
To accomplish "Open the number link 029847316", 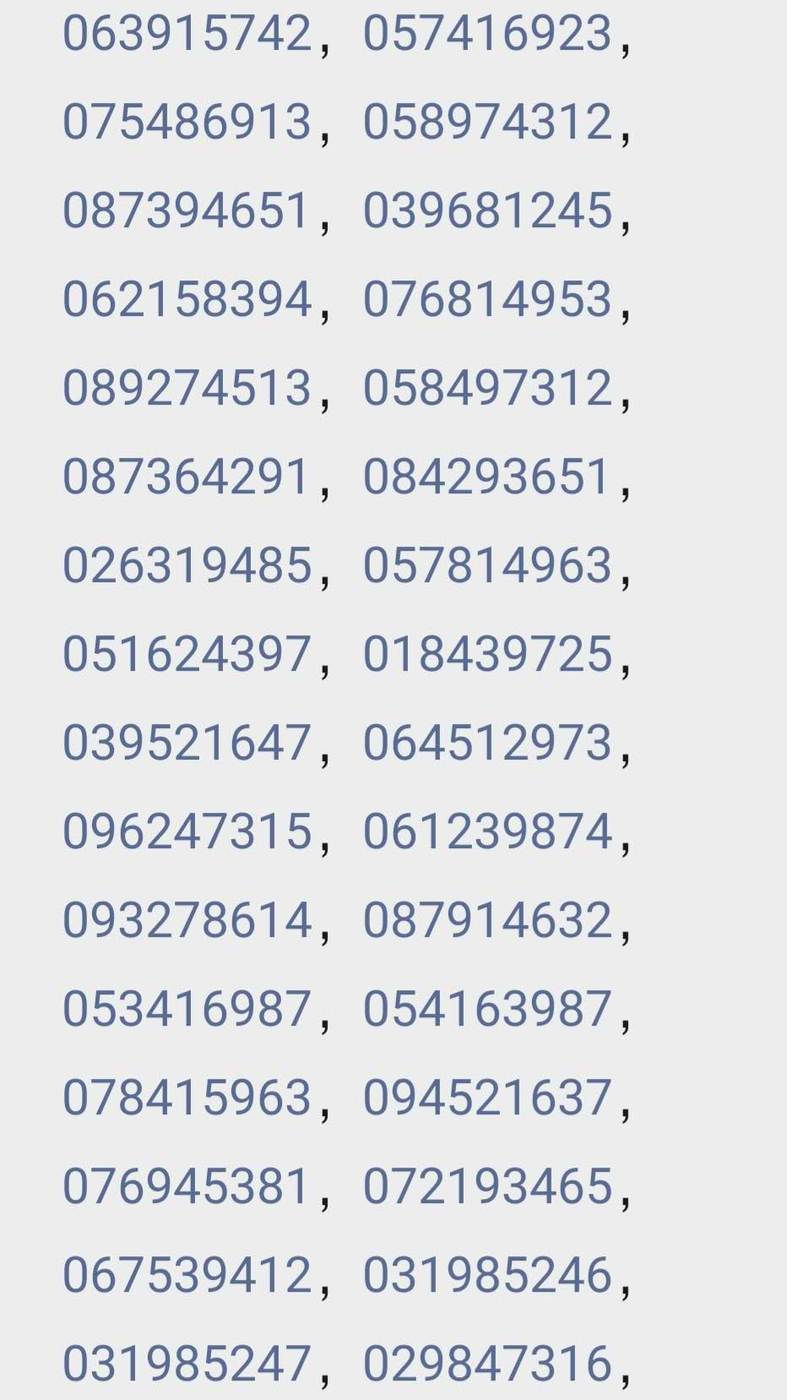I will 487,1363.
